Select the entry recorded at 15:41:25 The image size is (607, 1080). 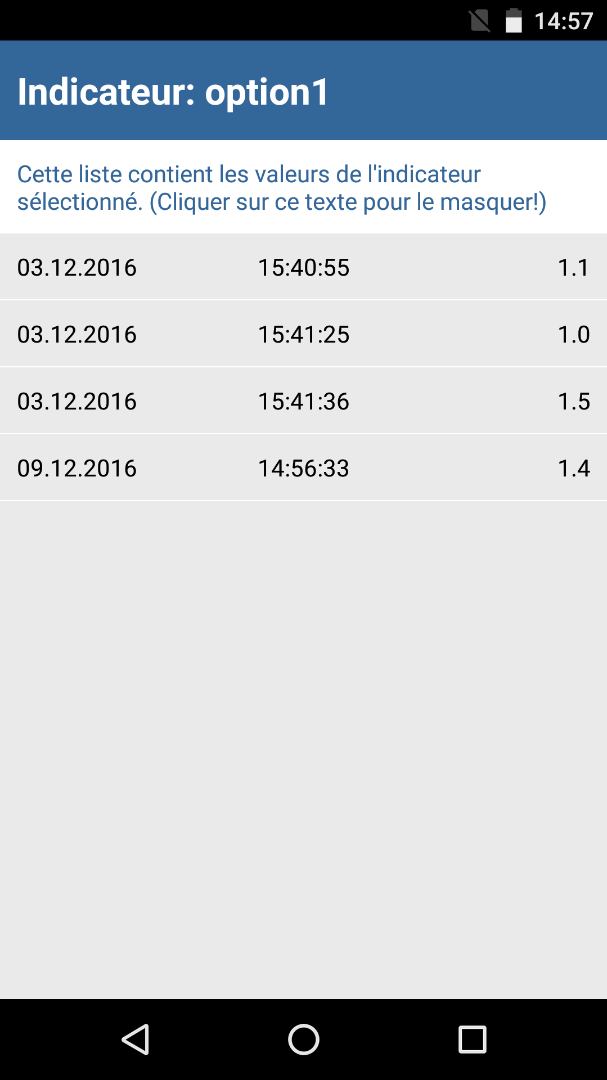(303, 334)
